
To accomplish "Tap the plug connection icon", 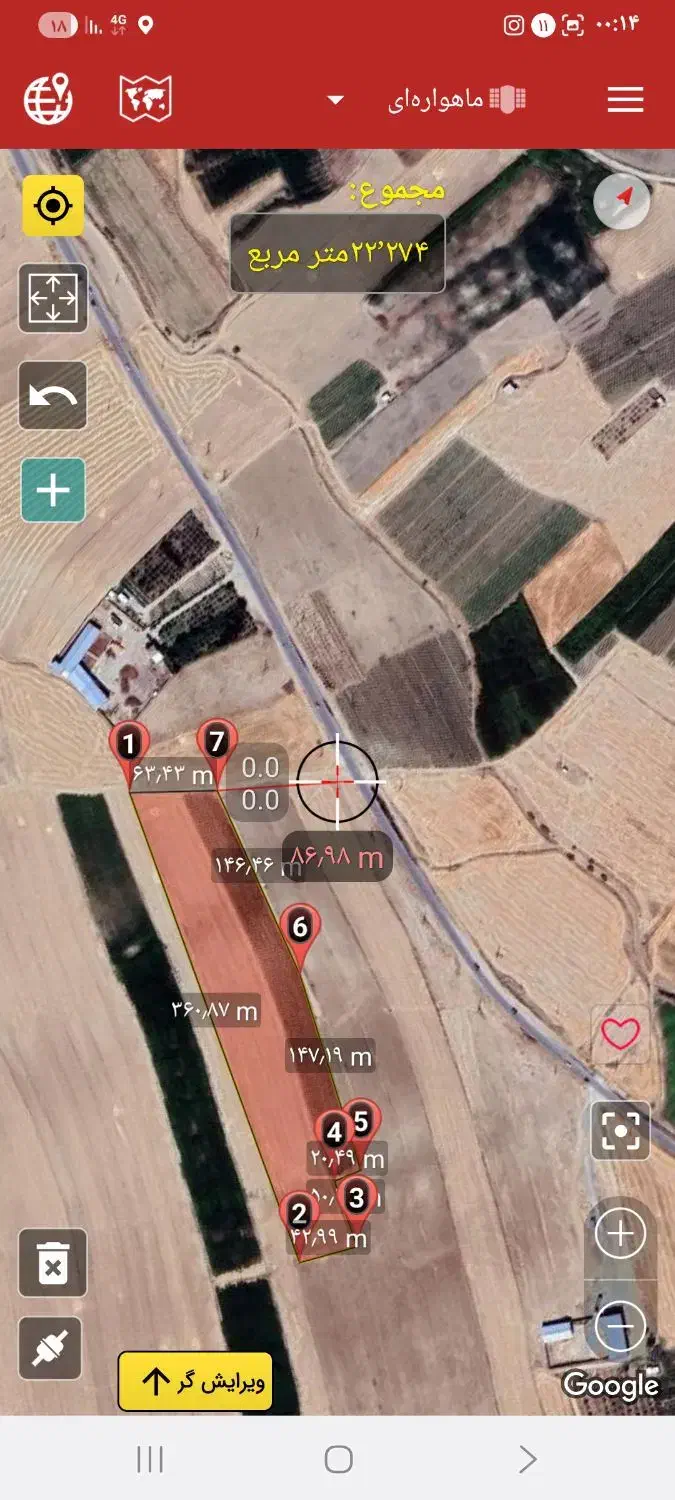I will pyautogui.click(x=50, y=1349).
